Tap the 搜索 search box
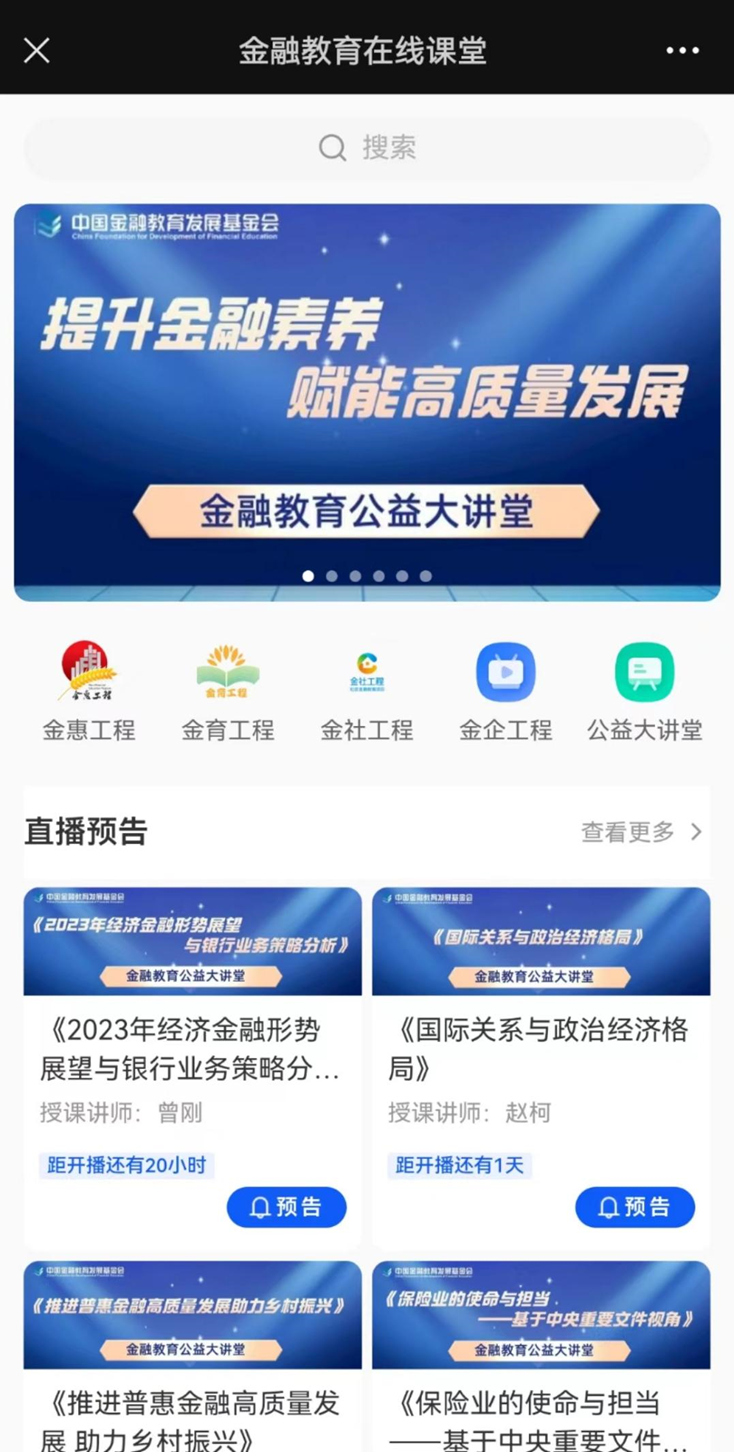This screenshot has width=734, height=1452. [367, 148]
